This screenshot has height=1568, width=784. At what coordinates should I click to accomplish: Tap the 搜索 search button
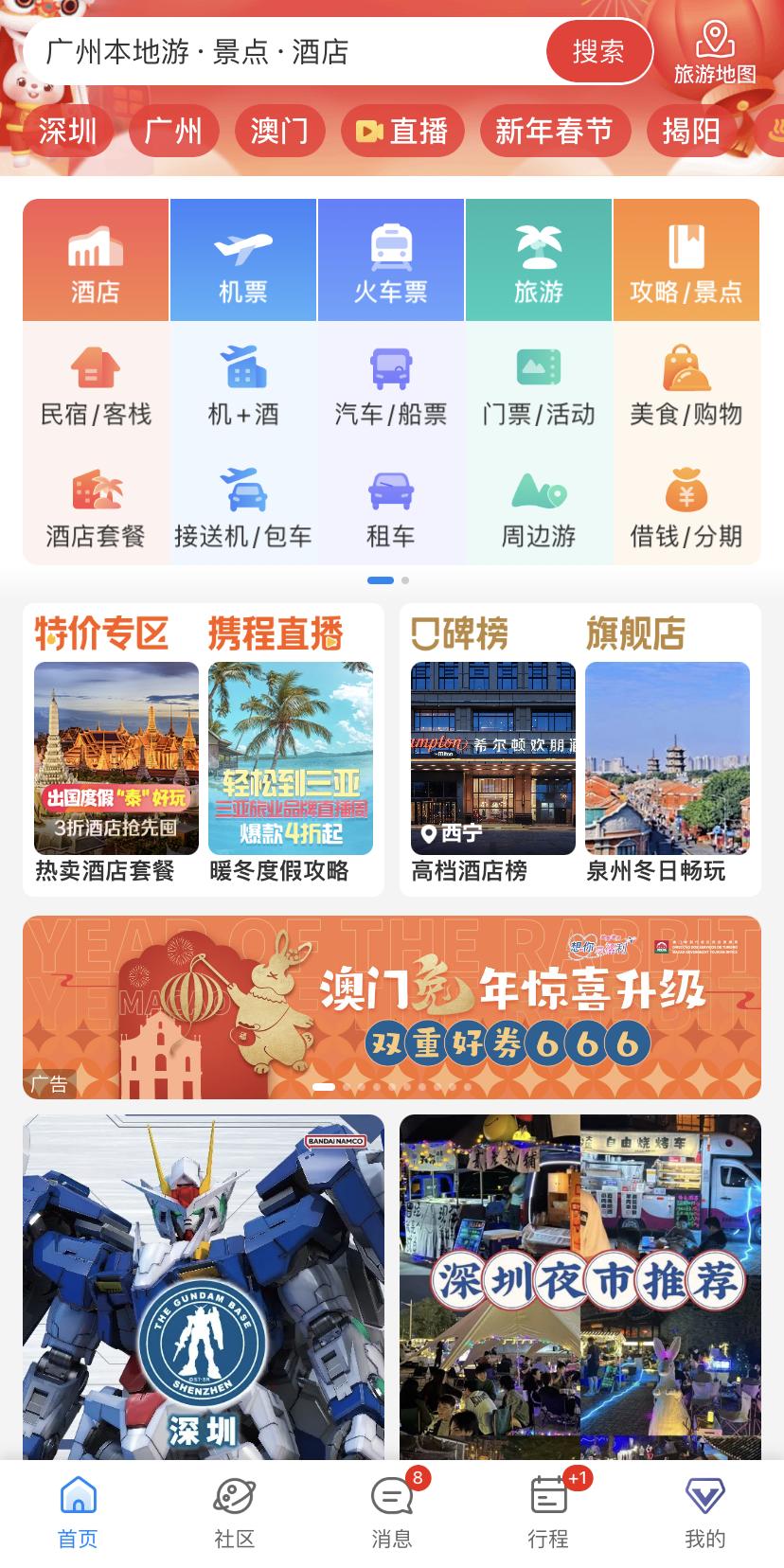[598, 51]
